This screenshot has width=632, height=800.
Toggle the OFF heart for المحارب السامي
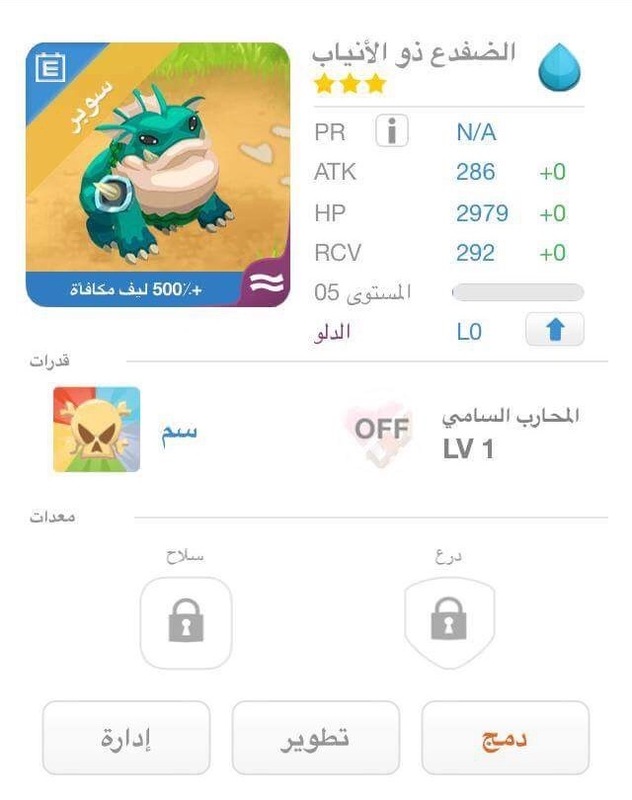(x=381, y=431)
